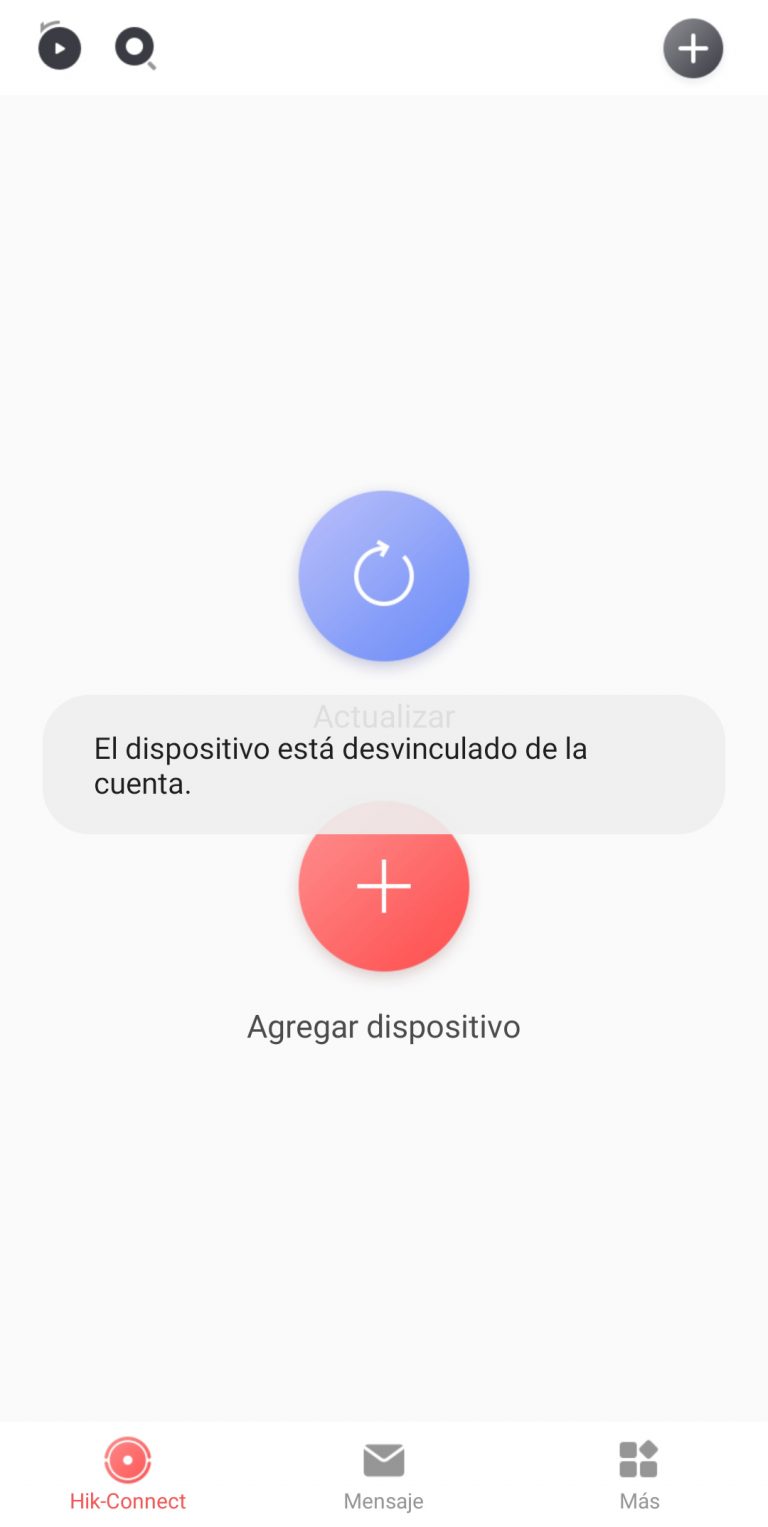
Task: Tap the blue Actualizar refresh button
Action: pos(384,575)
